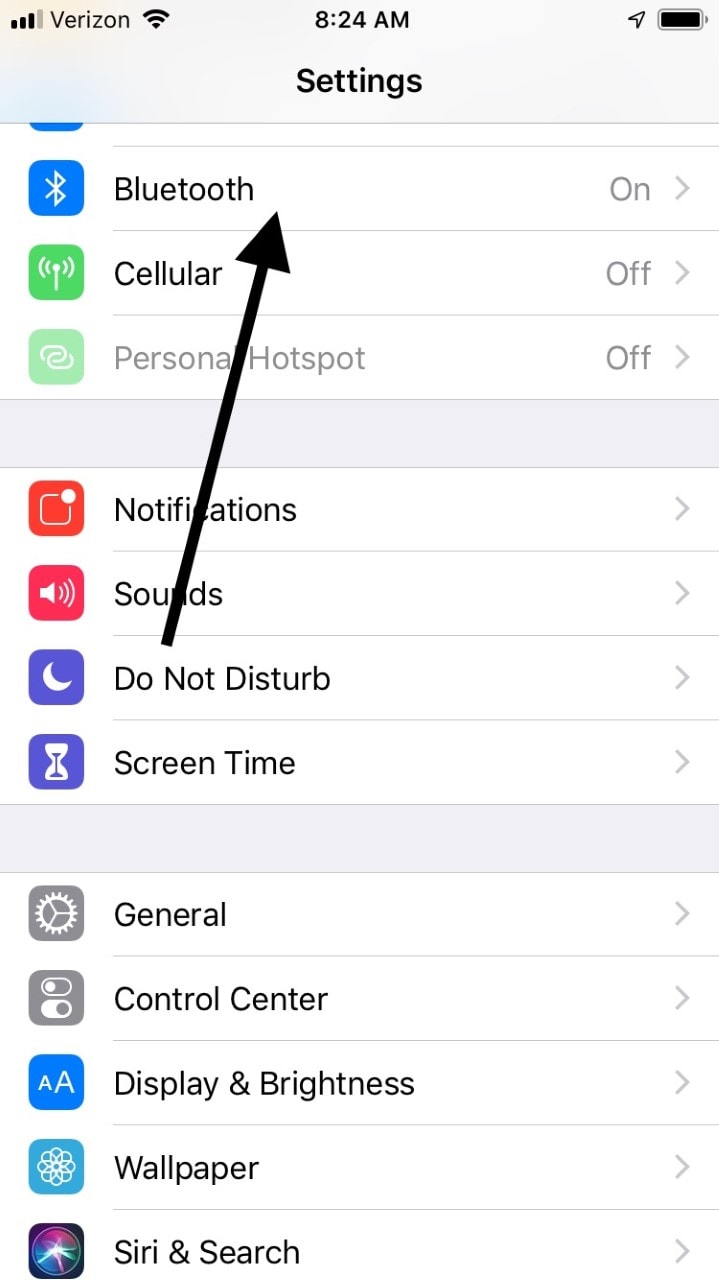Go to Control Center settings
The image size is (719, 1280).
pyautogui.click(x=359, y=998)
